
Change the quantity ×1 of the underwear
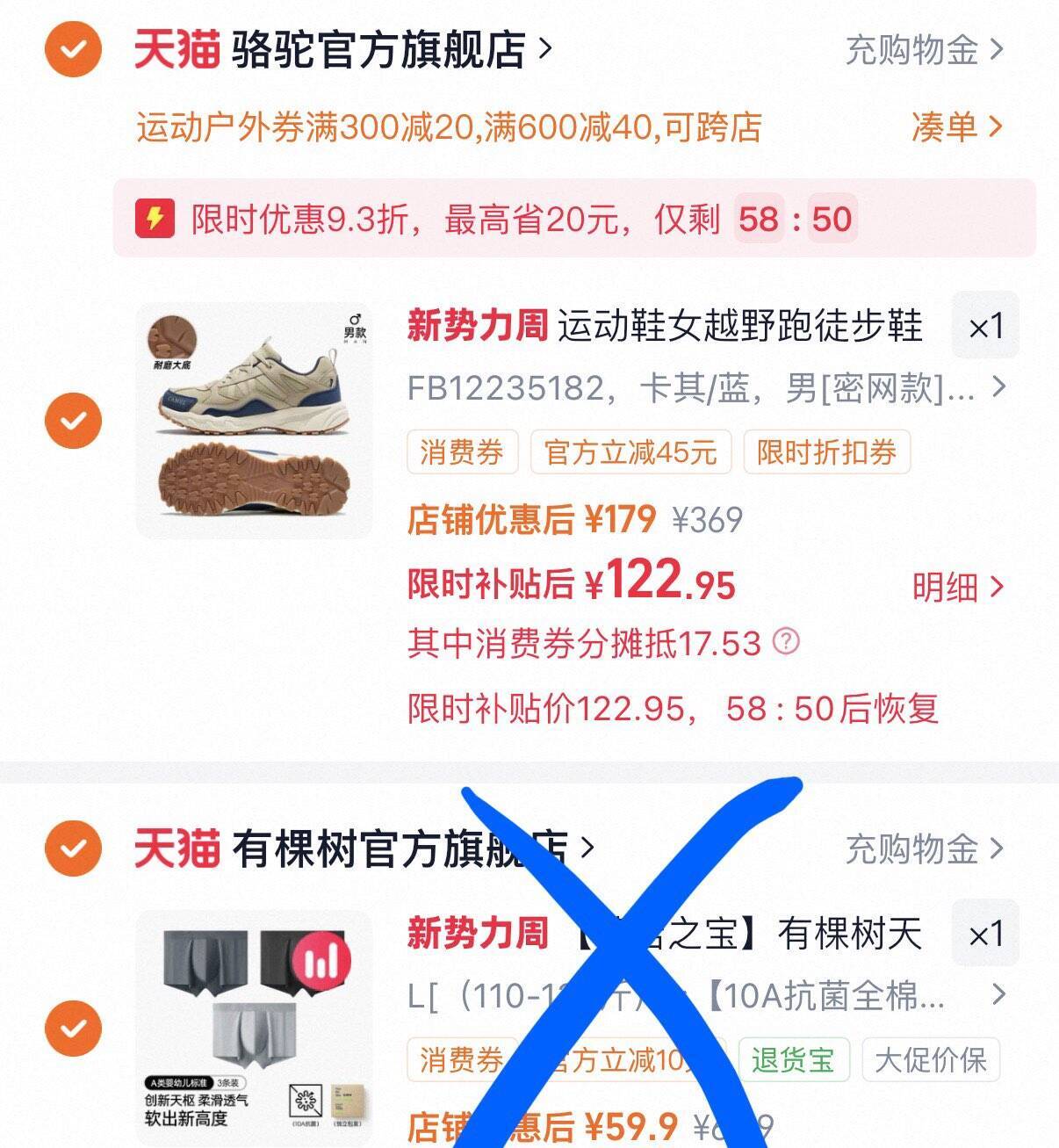pos(985,935)
